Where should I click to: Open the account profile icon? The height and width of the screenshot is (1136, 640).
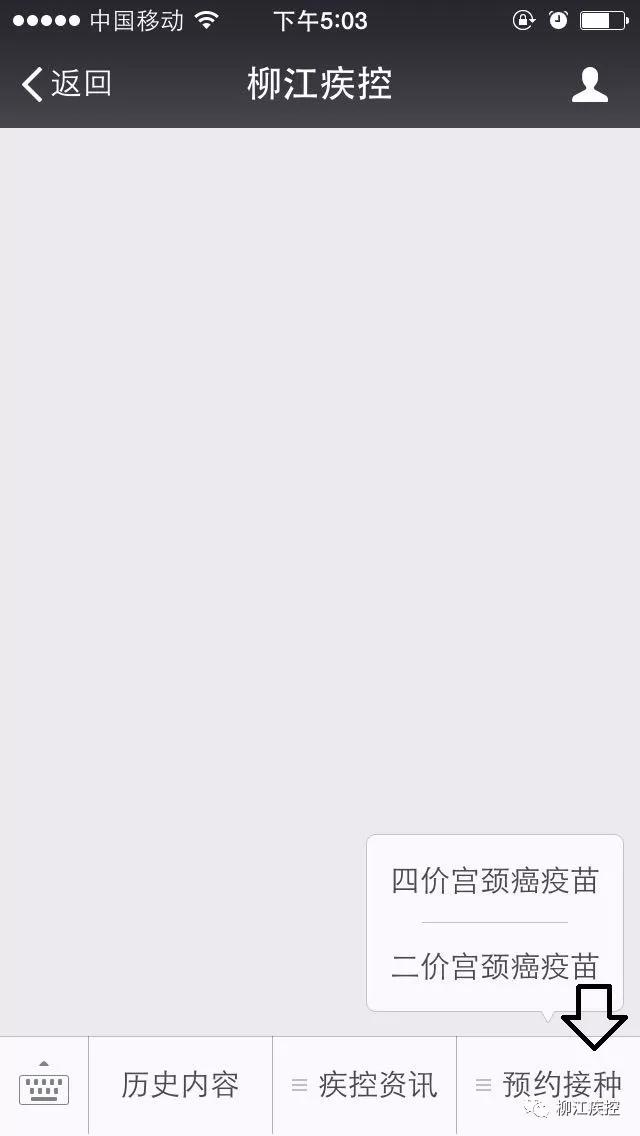tap(590, 85)
